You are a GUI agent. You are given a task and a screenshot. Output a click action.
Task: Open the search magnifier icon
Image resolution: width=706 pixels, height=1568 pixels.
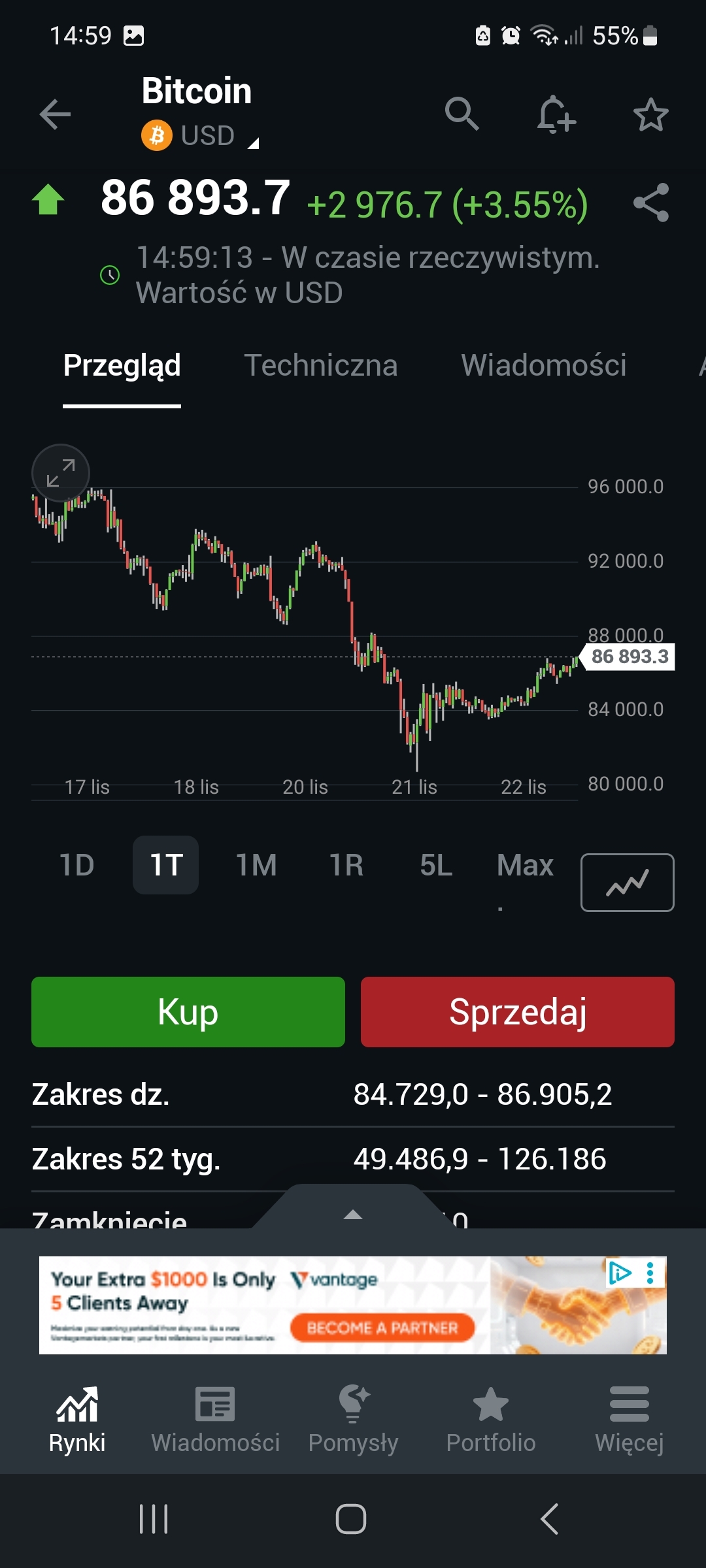pos(462,114)
